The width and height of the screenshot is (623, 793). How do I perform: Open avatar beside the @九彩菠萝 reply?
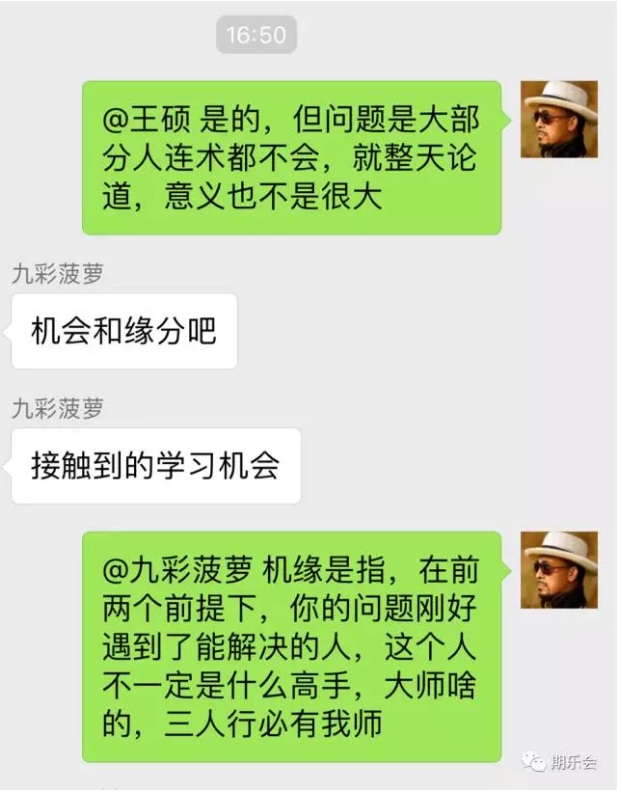click(x=559, y=569)
